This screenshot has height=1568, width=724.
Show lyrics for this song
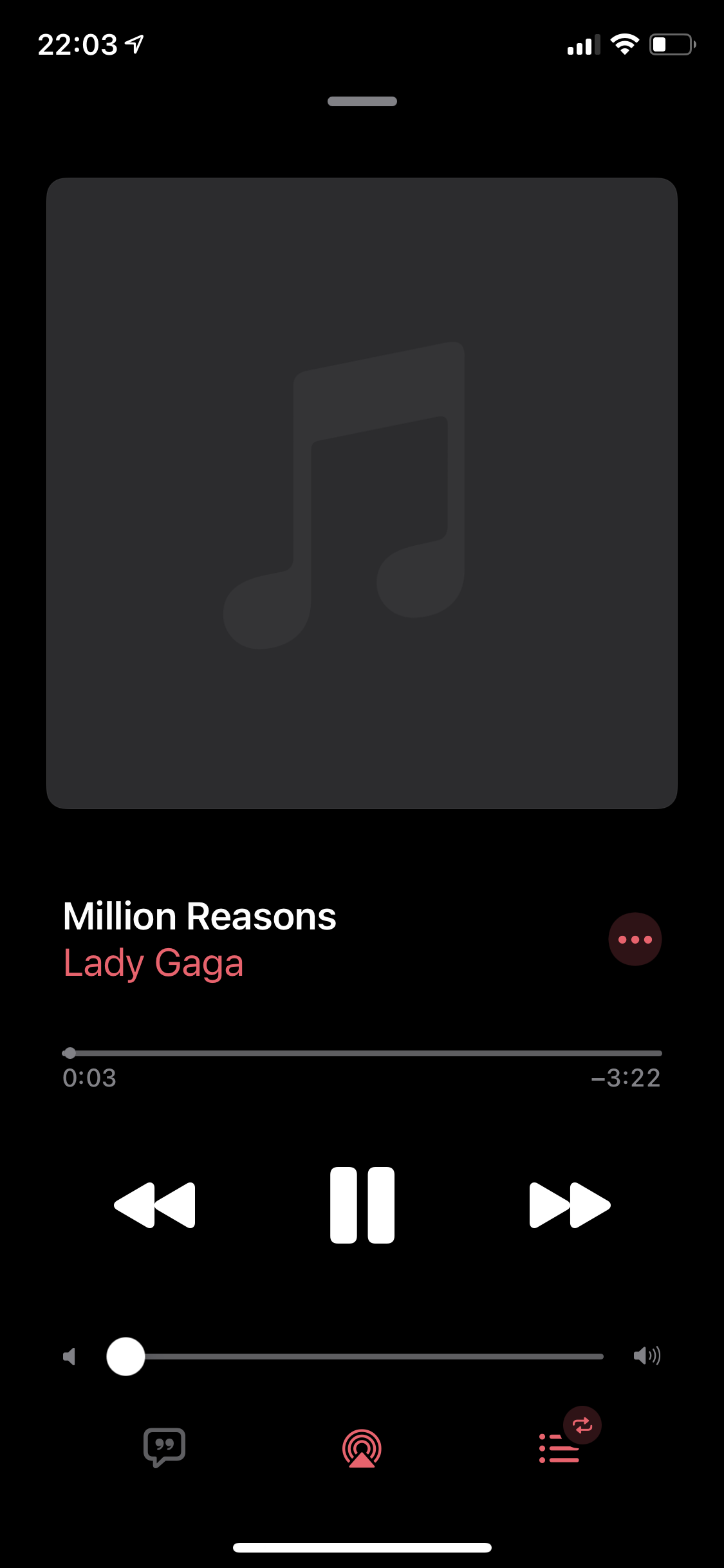coord(165,1447)
